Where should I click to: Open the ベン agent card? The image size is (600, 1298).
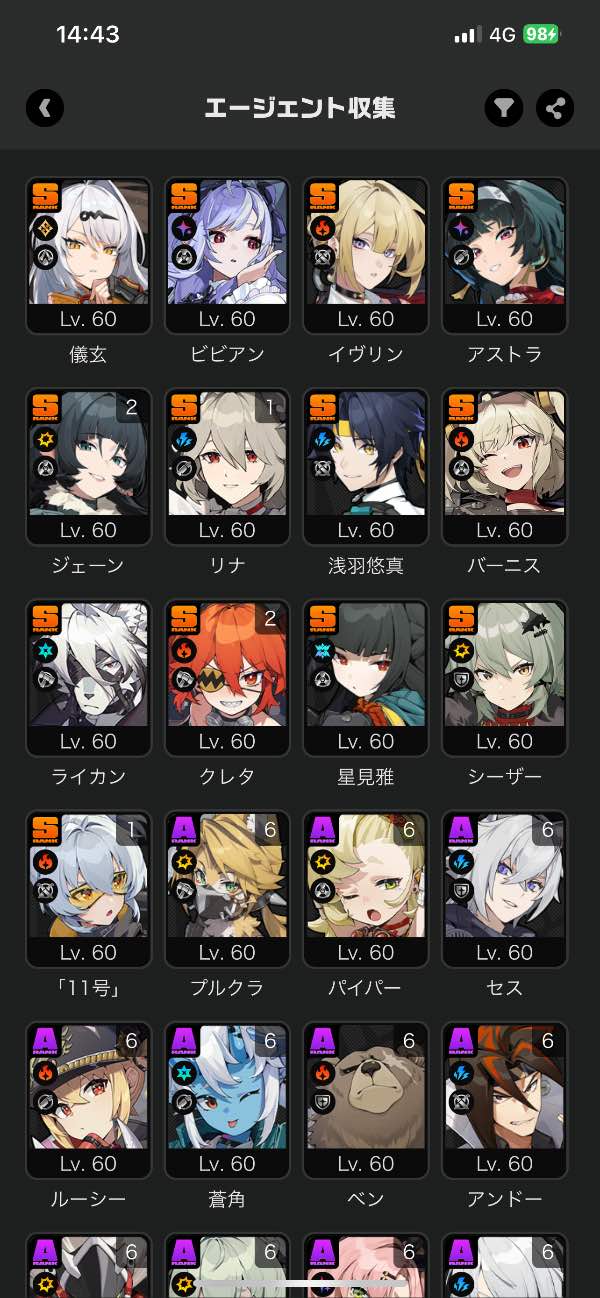coord(365,1099)
